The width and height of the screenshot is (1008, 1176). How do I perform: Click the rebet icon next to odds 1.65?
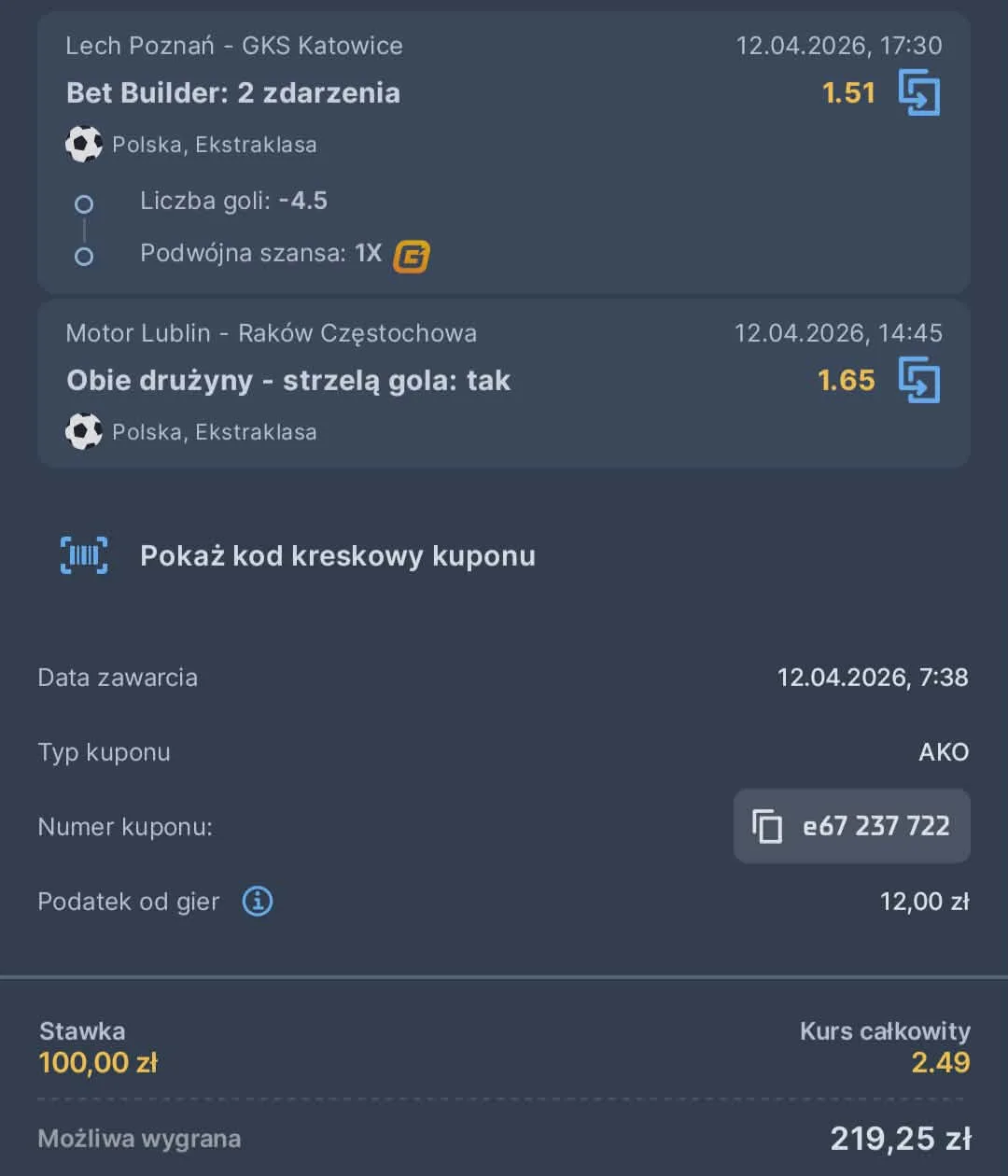(919, 380)
